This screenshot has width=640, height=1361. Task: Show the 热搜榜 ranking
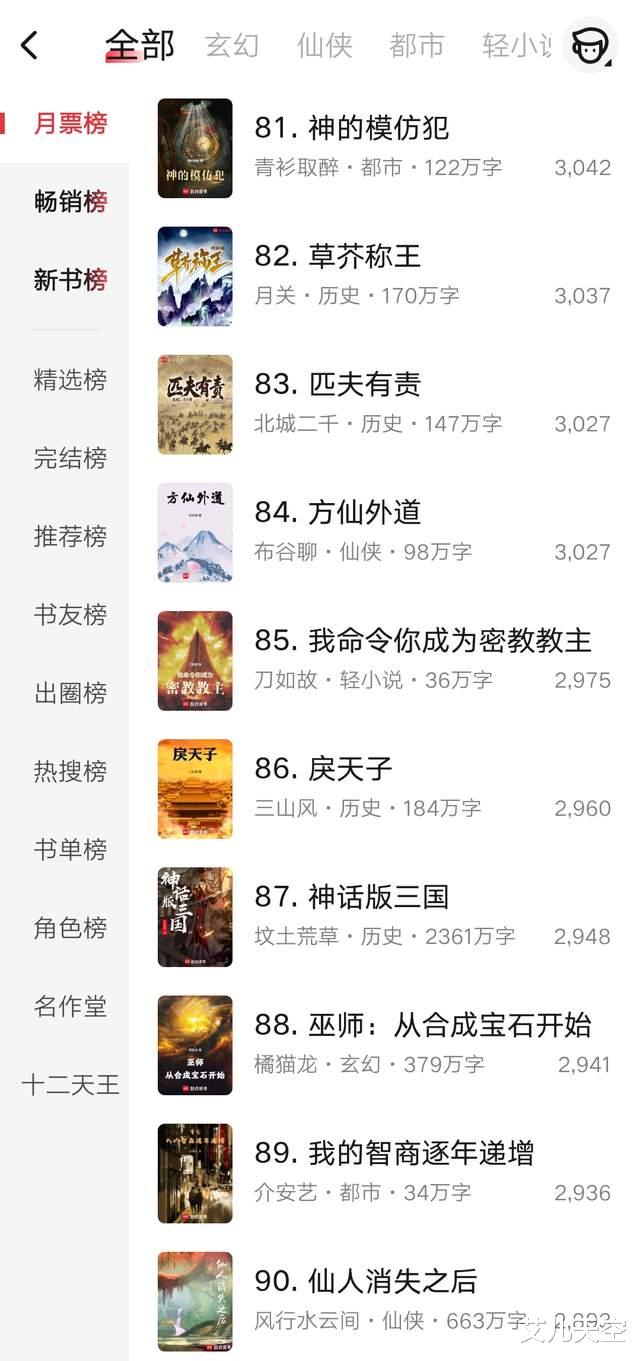pyautogui.click(x=70, y=771)
